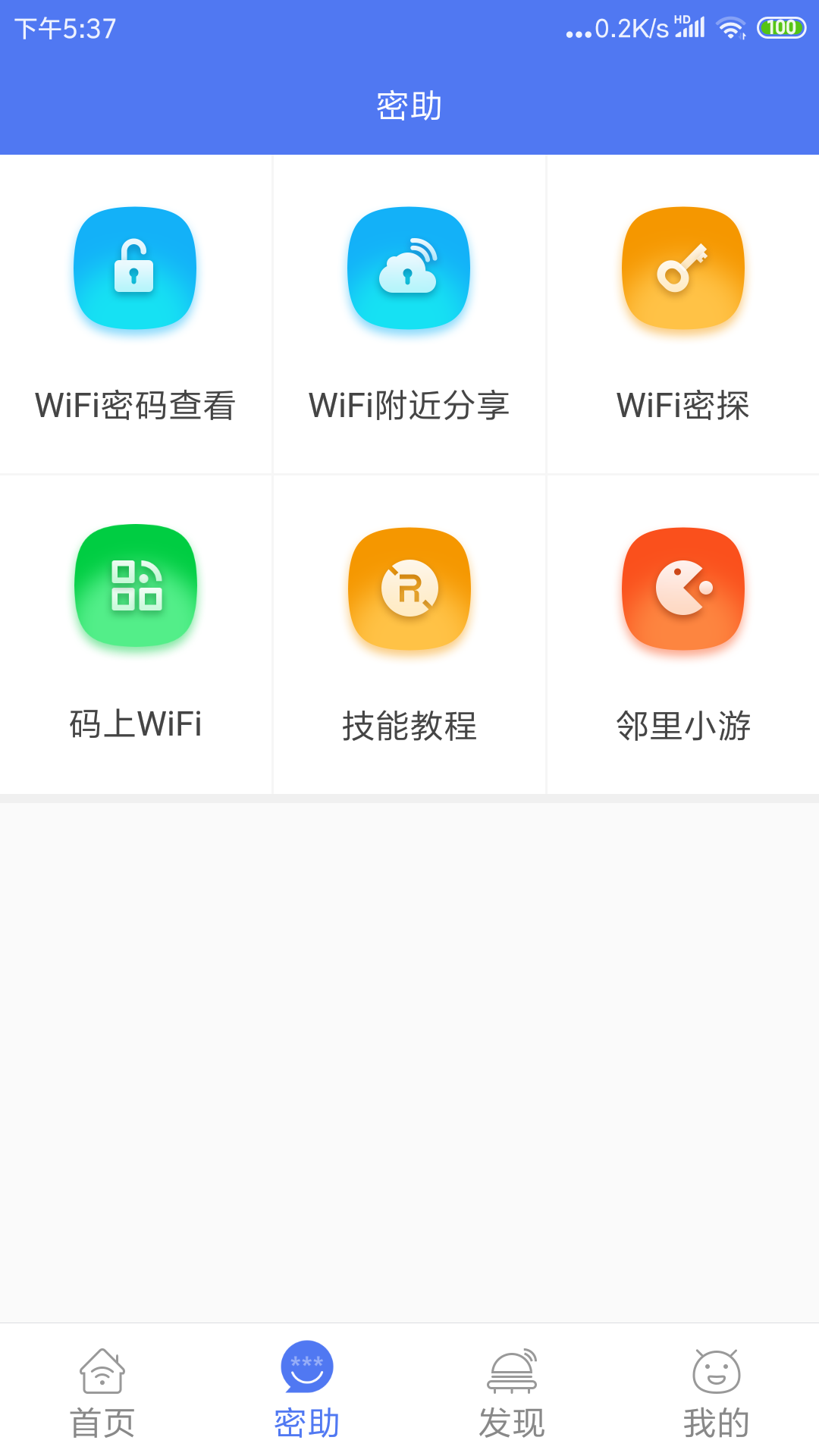819x1456 pixels.
Task: Select the WiFi密探 key icon
Action: tap(682, 269)
